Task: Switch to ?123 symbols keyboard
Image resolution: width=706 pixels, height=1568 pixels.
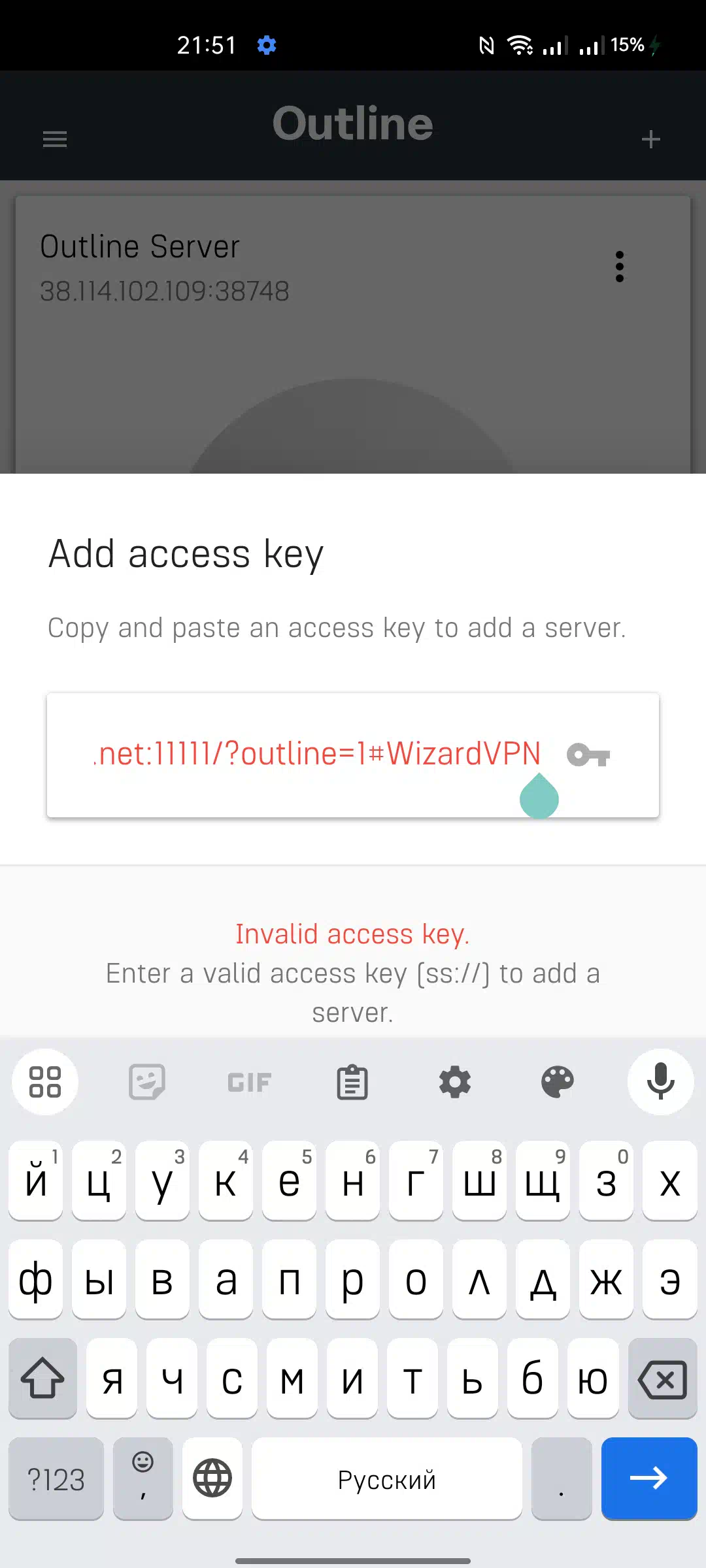Action: pos(56,1478)
